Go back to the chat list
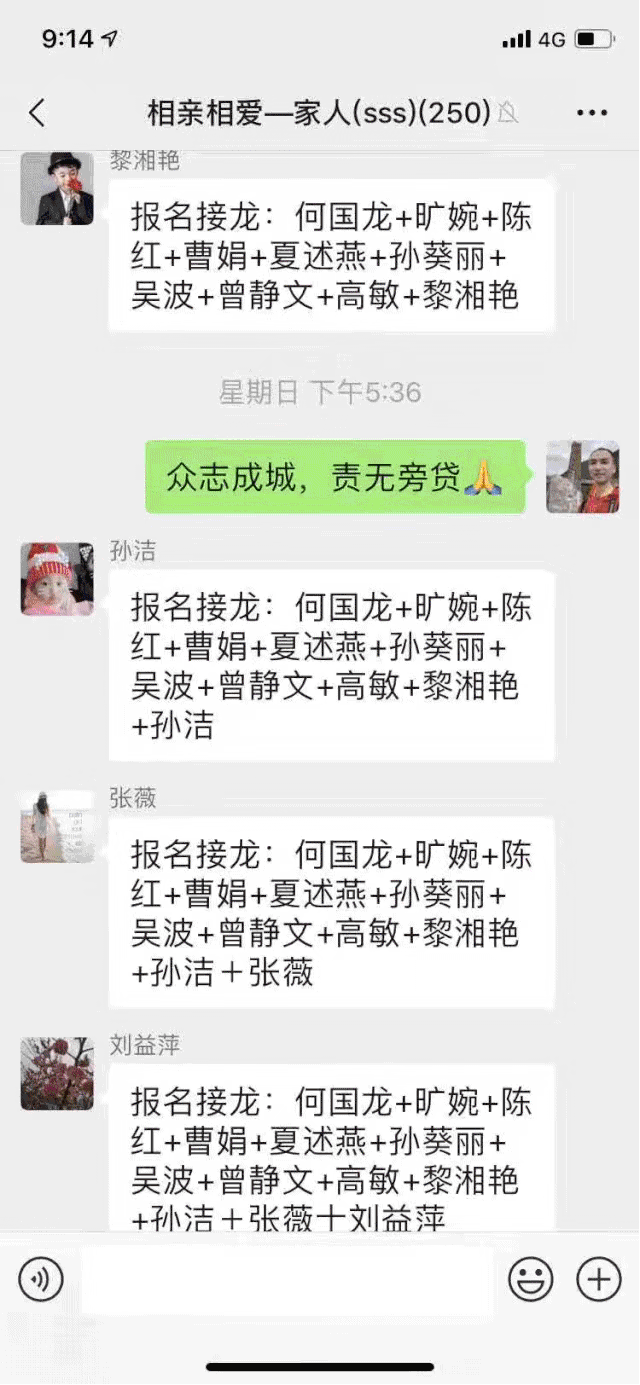Image resolution: width=640 pixels, height=1385 pixels. point(37,113)
